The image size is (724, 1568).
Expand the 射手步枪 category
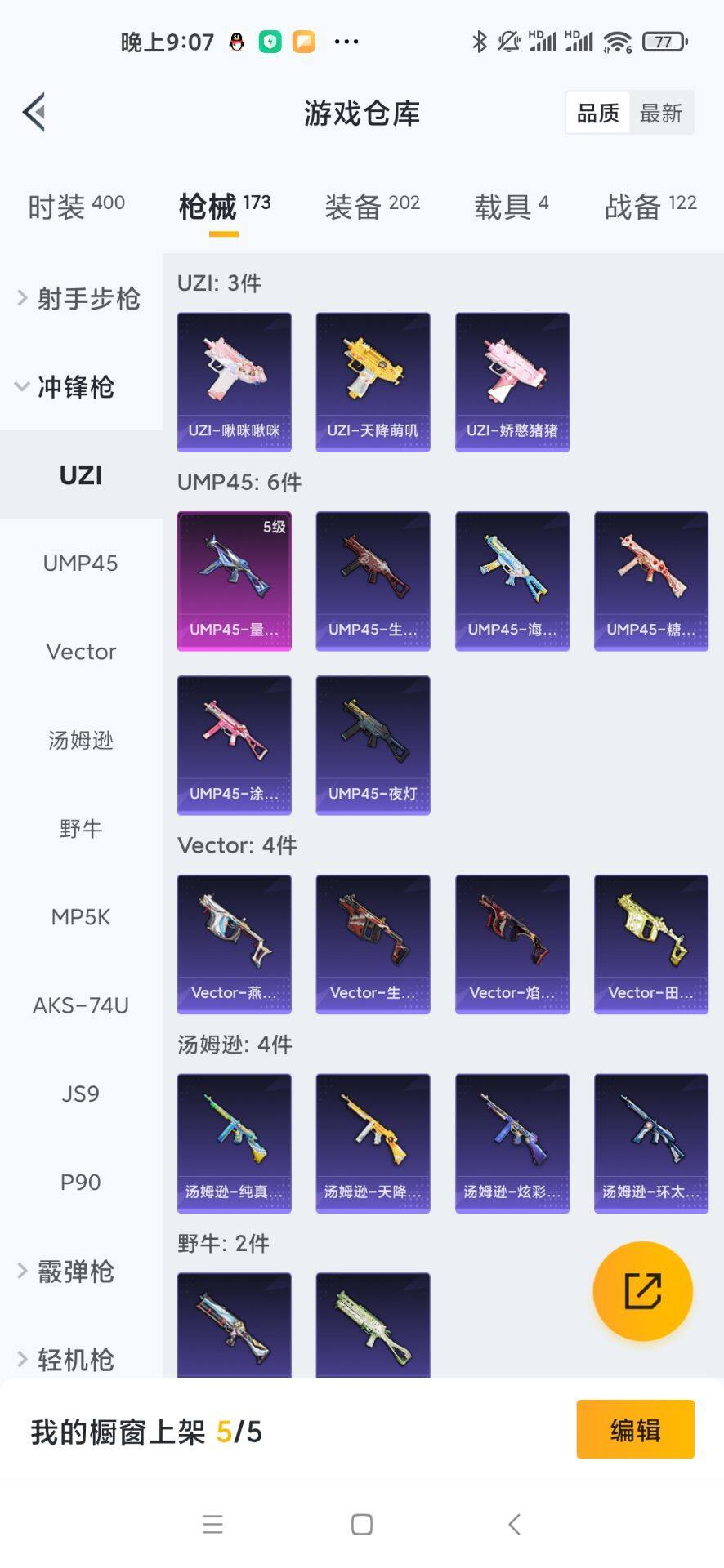80,299
